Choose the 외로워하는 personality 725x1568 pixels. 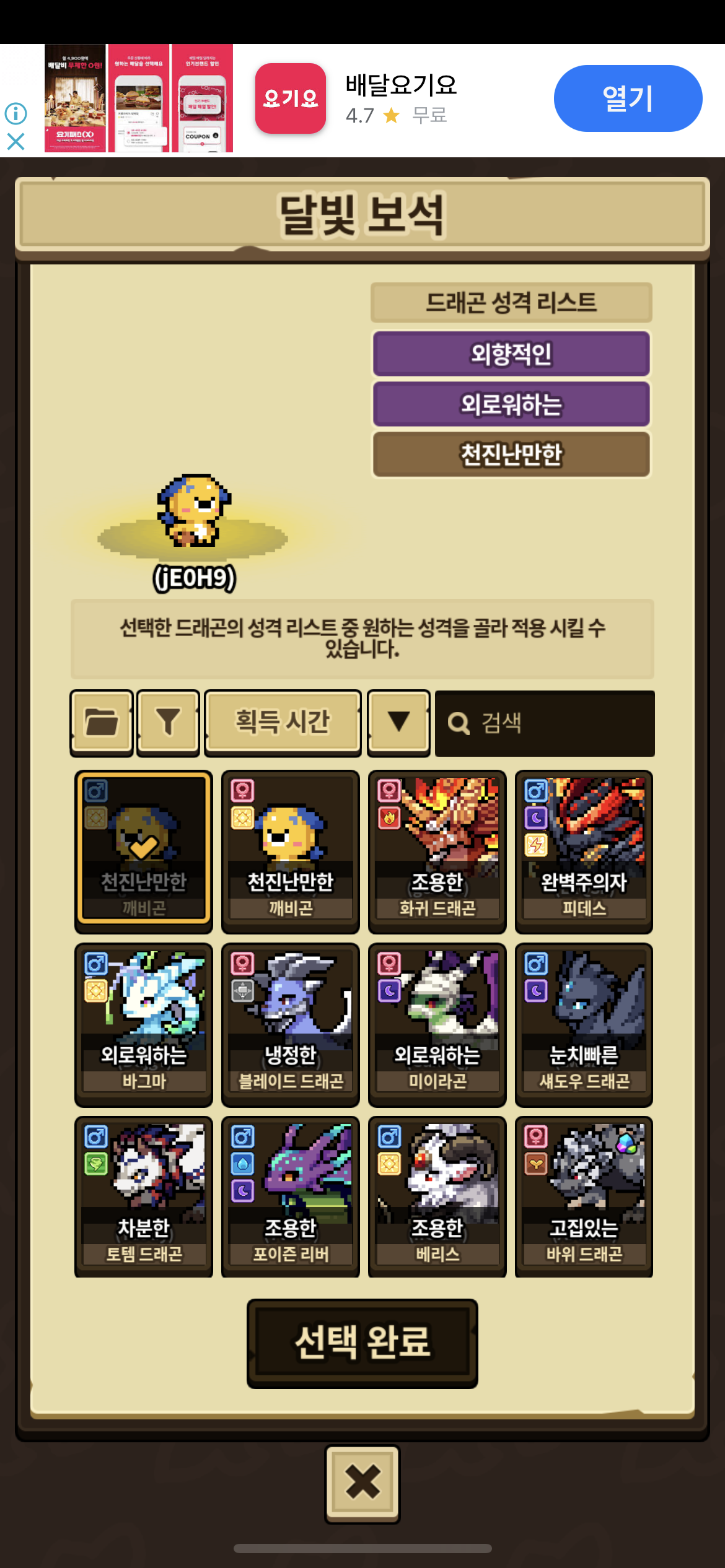[511, 404]
